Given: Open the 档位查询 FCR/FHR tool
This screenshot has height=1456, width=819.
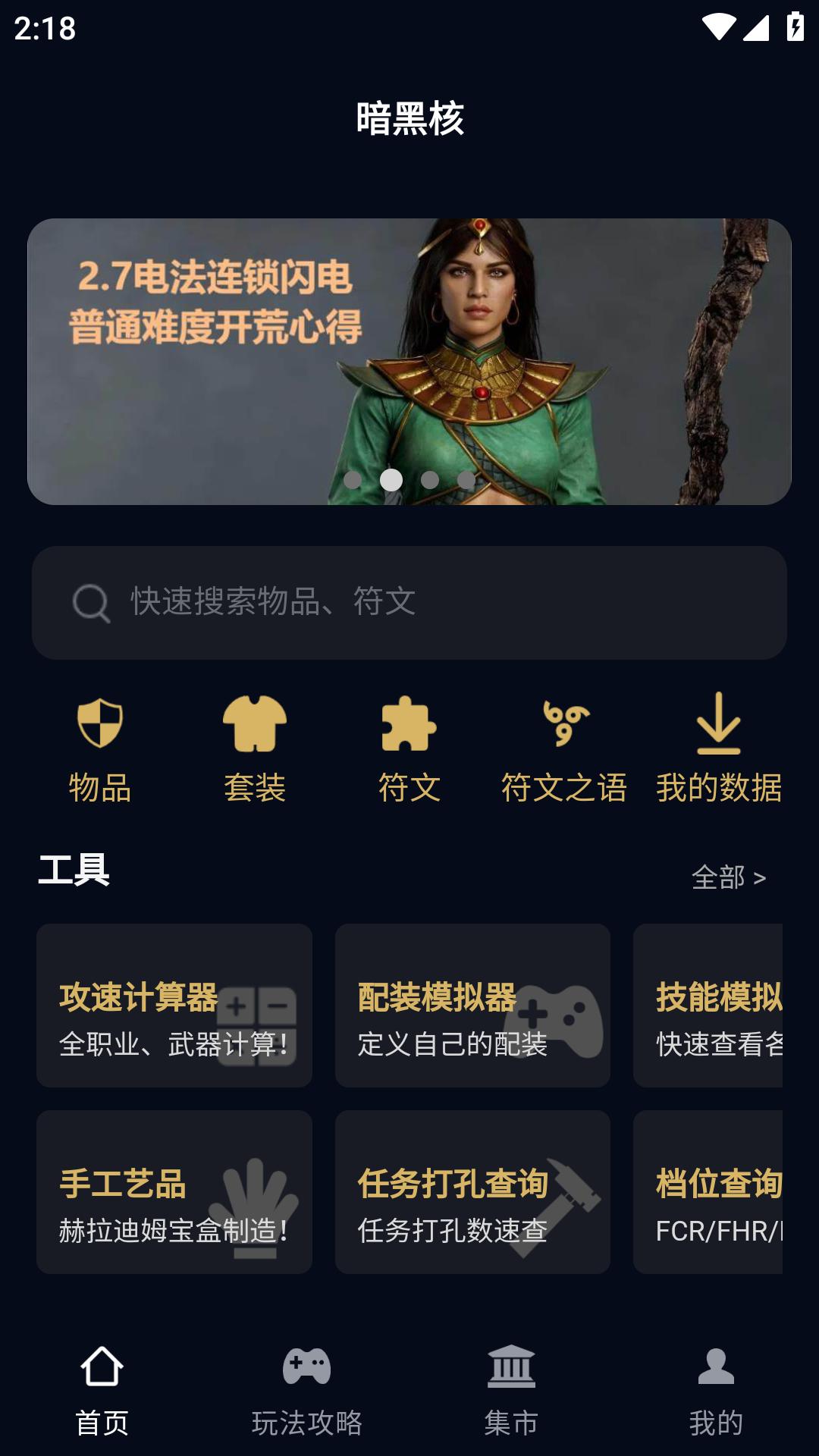Looking at the screenshot, I should (720, 1191).
